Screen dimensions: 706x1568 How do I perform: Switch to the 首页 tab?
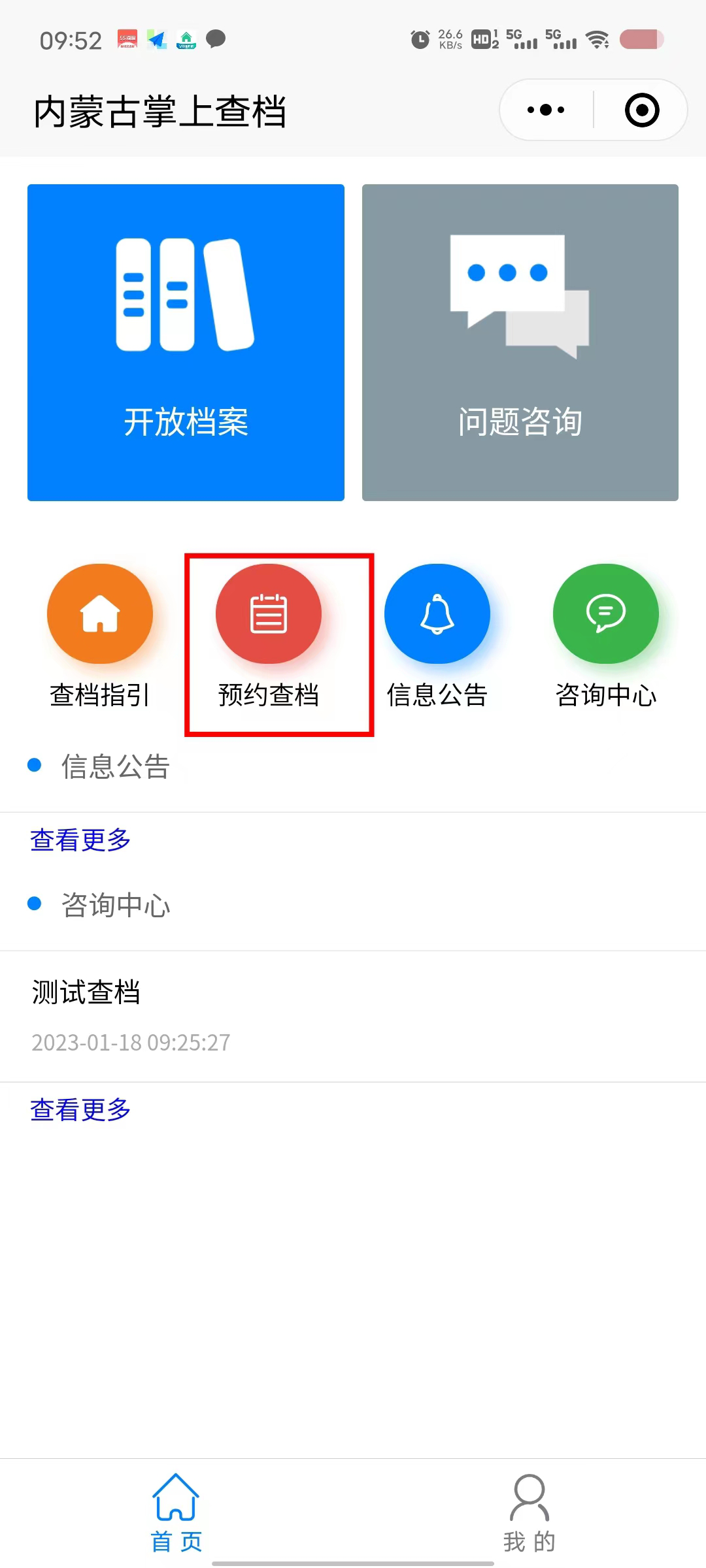[x=176, y=1512]
